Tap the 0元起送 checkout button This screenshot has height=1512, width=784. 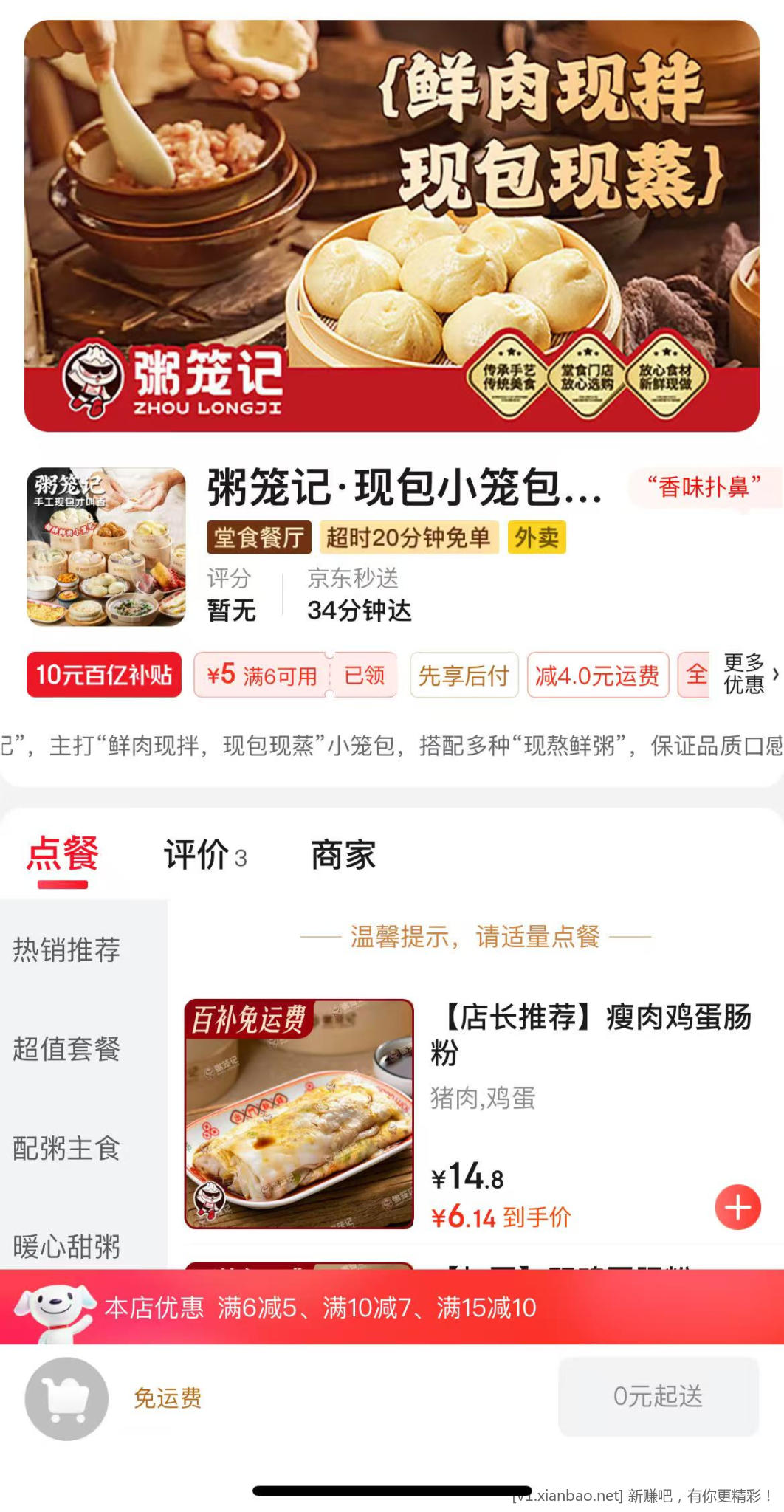pos(658,1396)
